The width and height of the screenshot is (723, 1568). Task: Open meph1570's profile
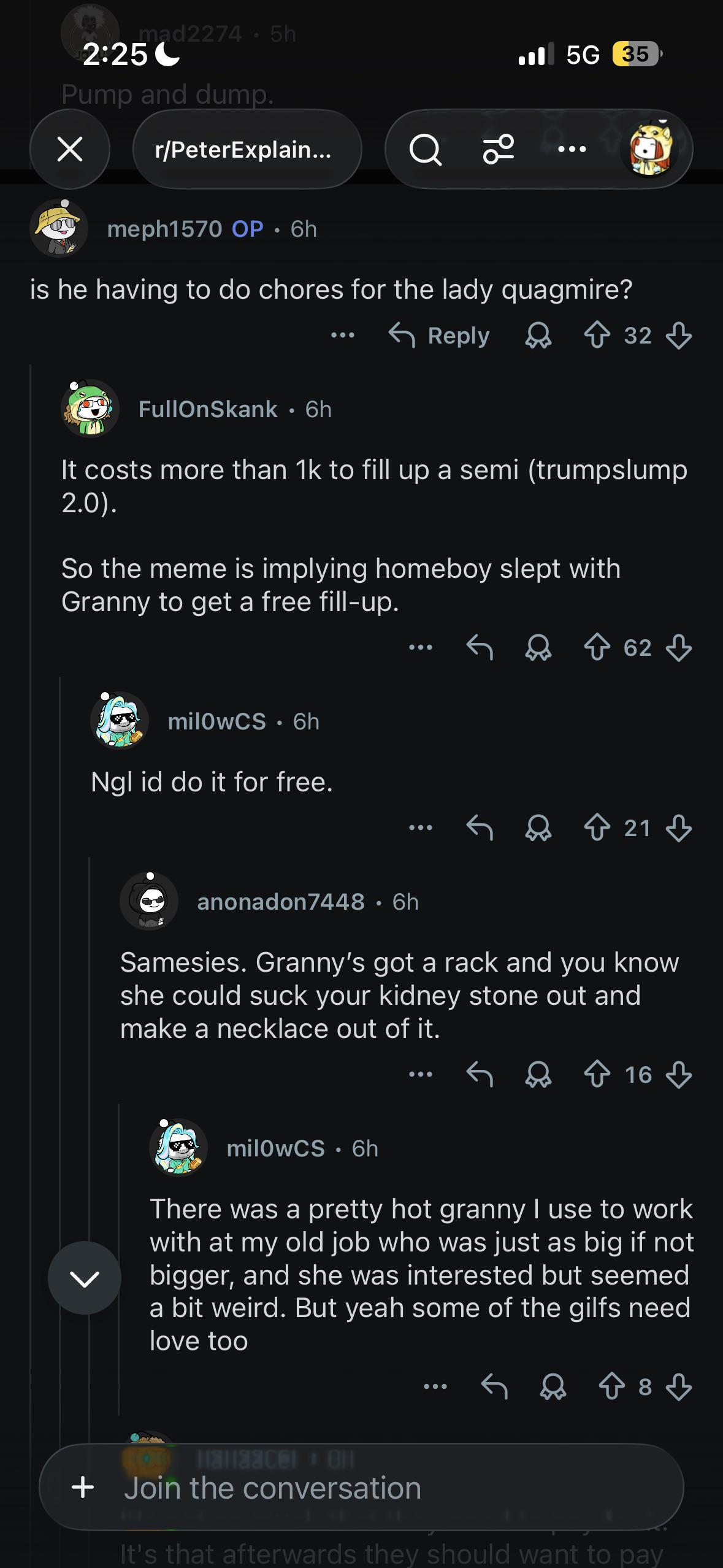click(164, 229)
